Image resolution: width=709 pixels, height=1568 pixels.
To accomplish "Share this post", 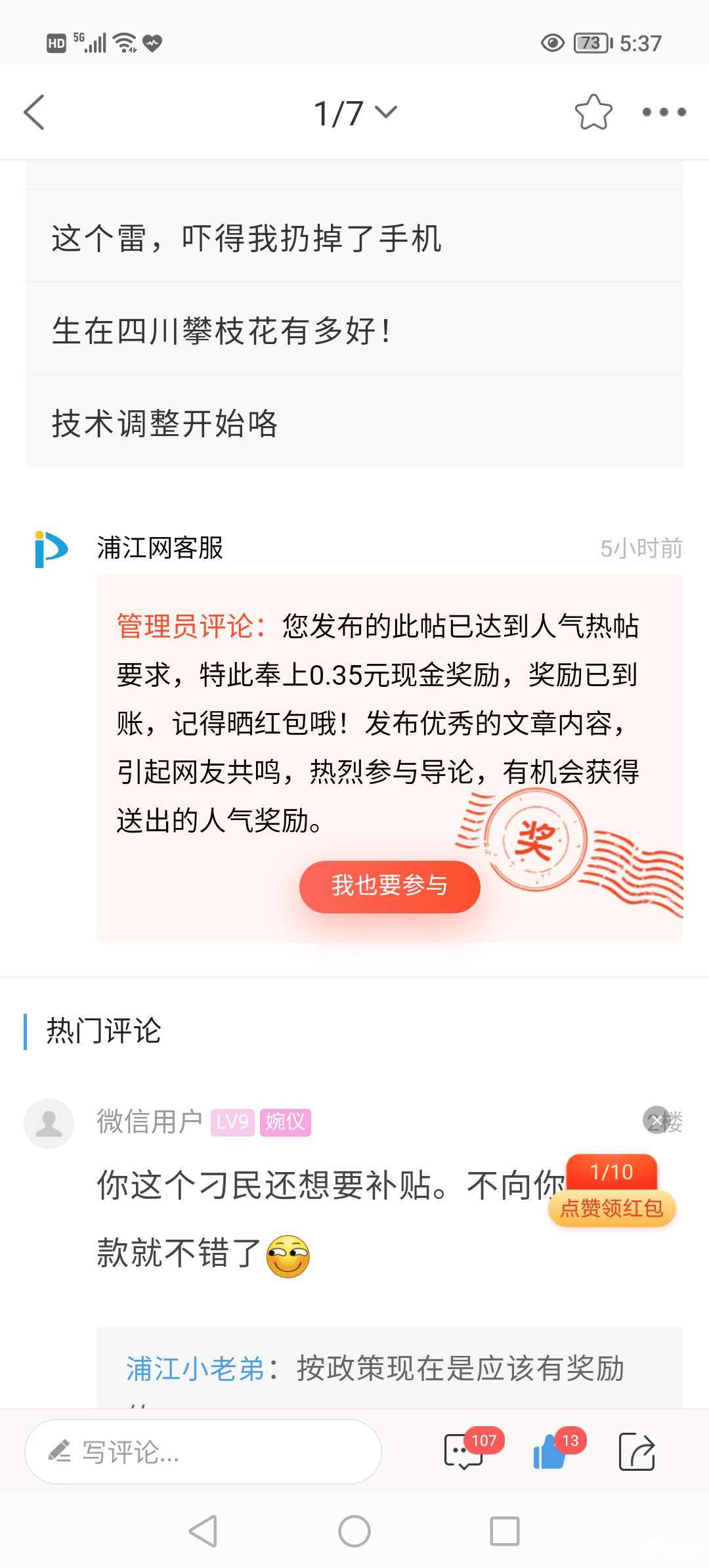I will pos(637,1451).
